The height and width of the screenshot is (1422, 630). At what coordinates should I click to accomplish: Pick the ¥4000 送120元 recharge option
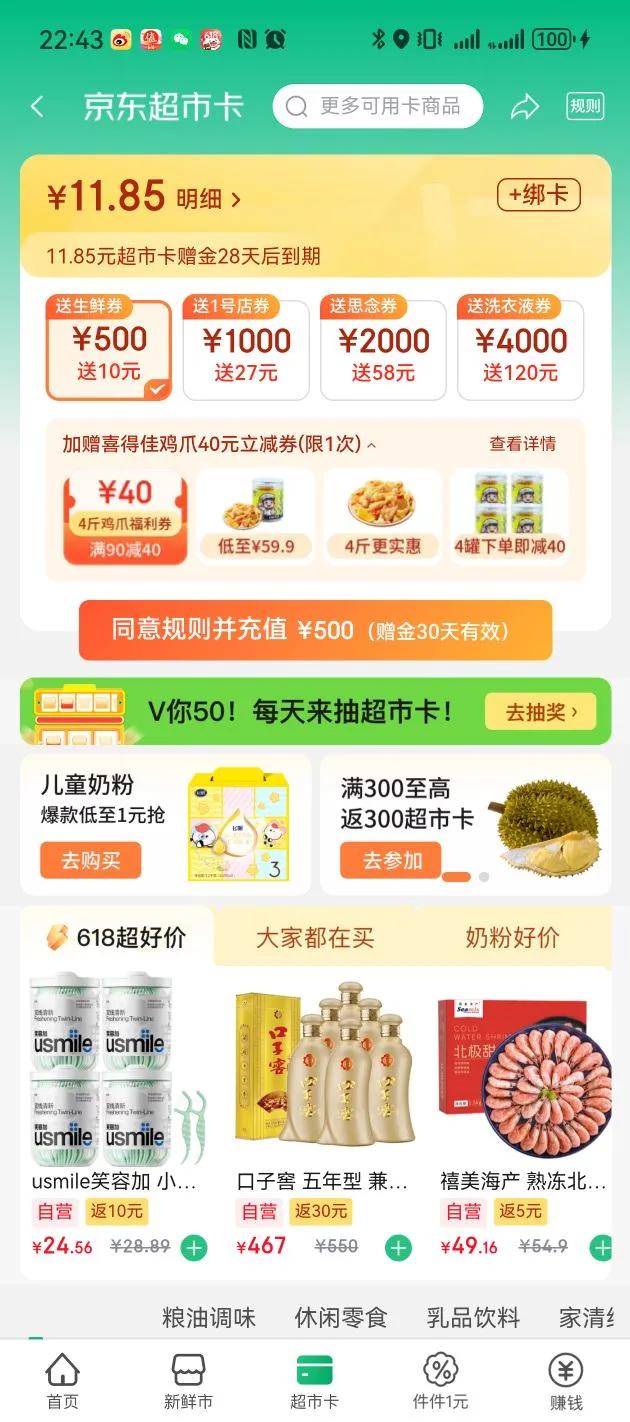(x=520, y=349)
